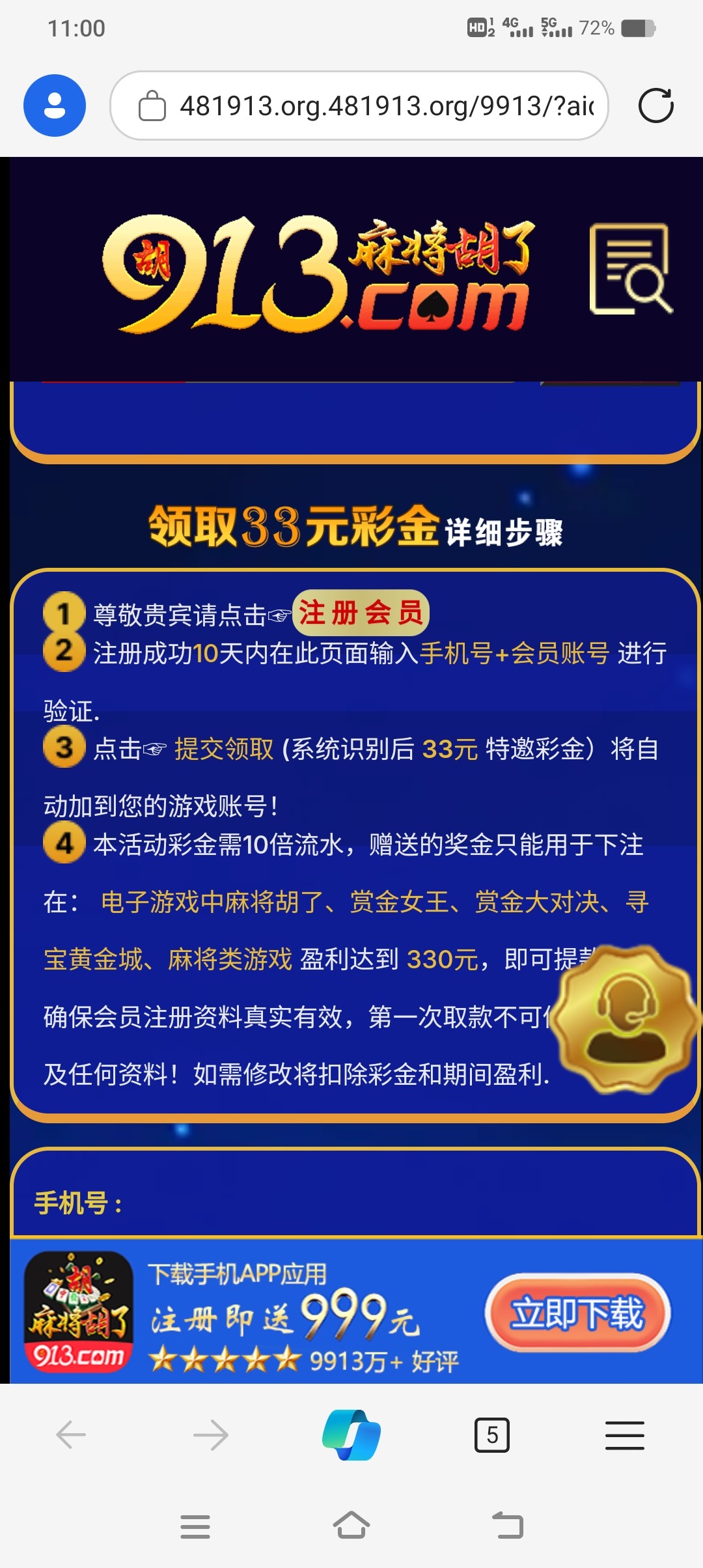Go back to the previous page
703x1568 pixels.
72,1435
